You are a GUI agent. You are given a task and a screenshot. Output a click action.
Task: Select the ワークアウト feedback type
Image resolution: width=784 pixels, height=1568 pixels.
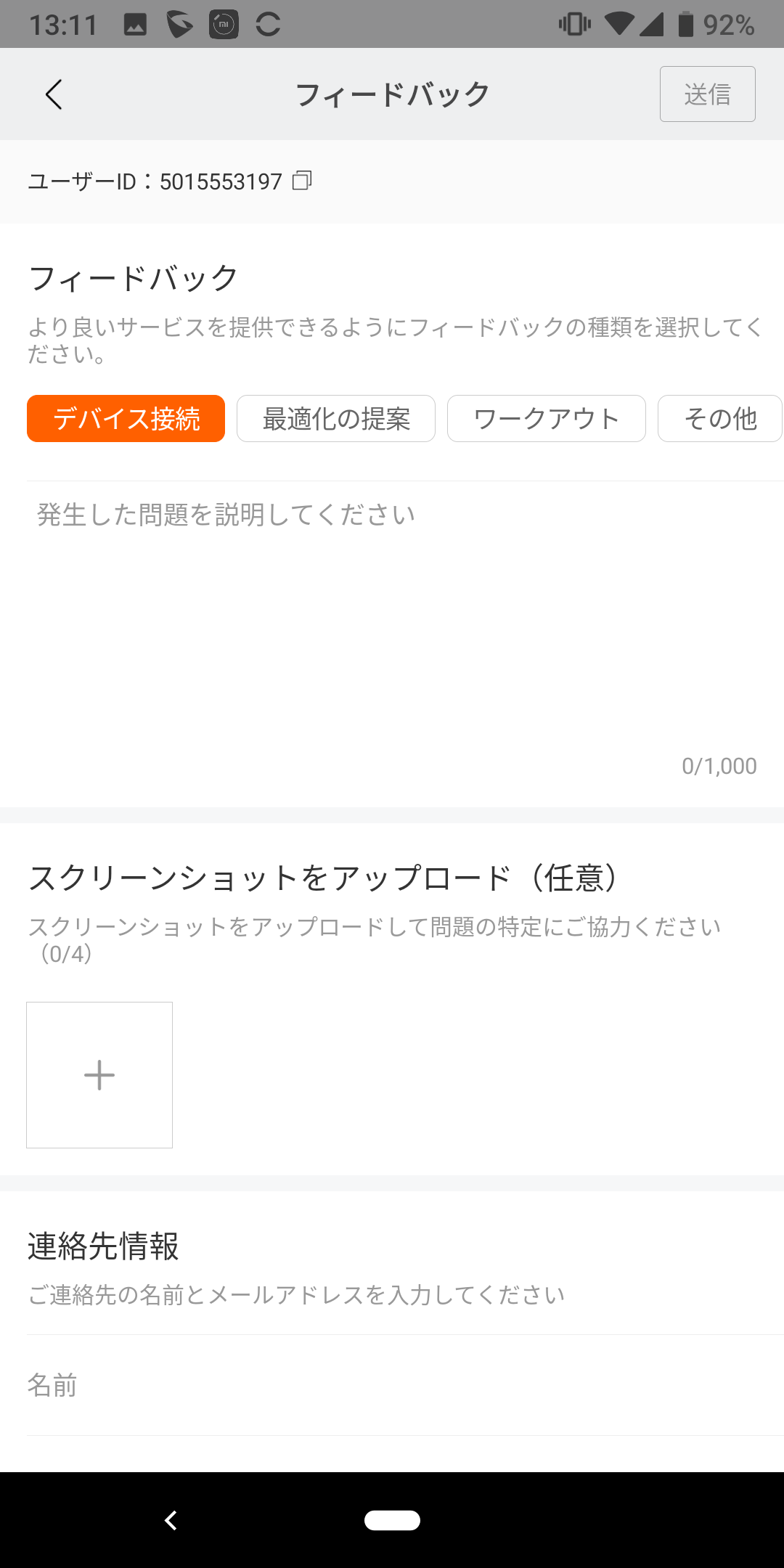pyautogui.click(x=547, y=419)
